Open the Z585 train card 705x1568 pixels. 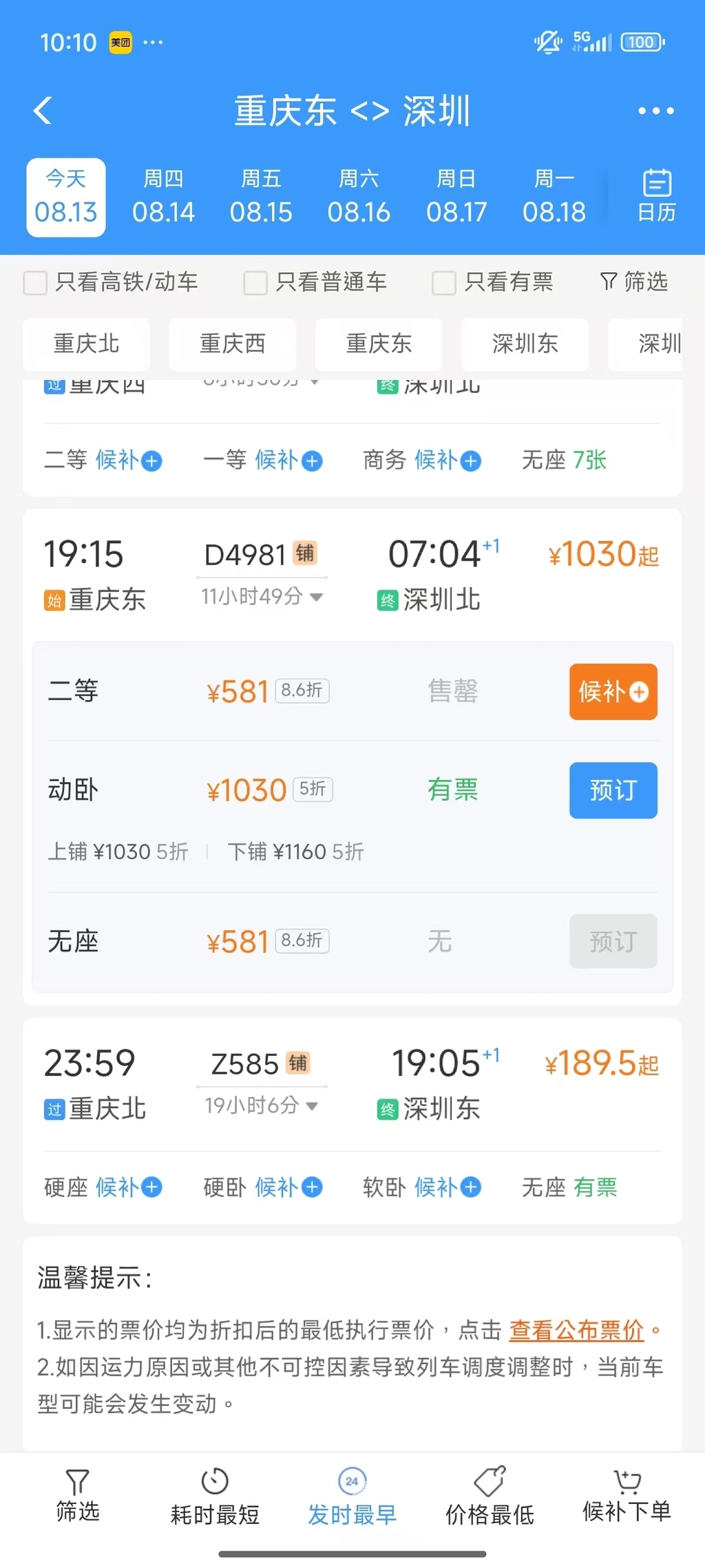(351, 1084)
